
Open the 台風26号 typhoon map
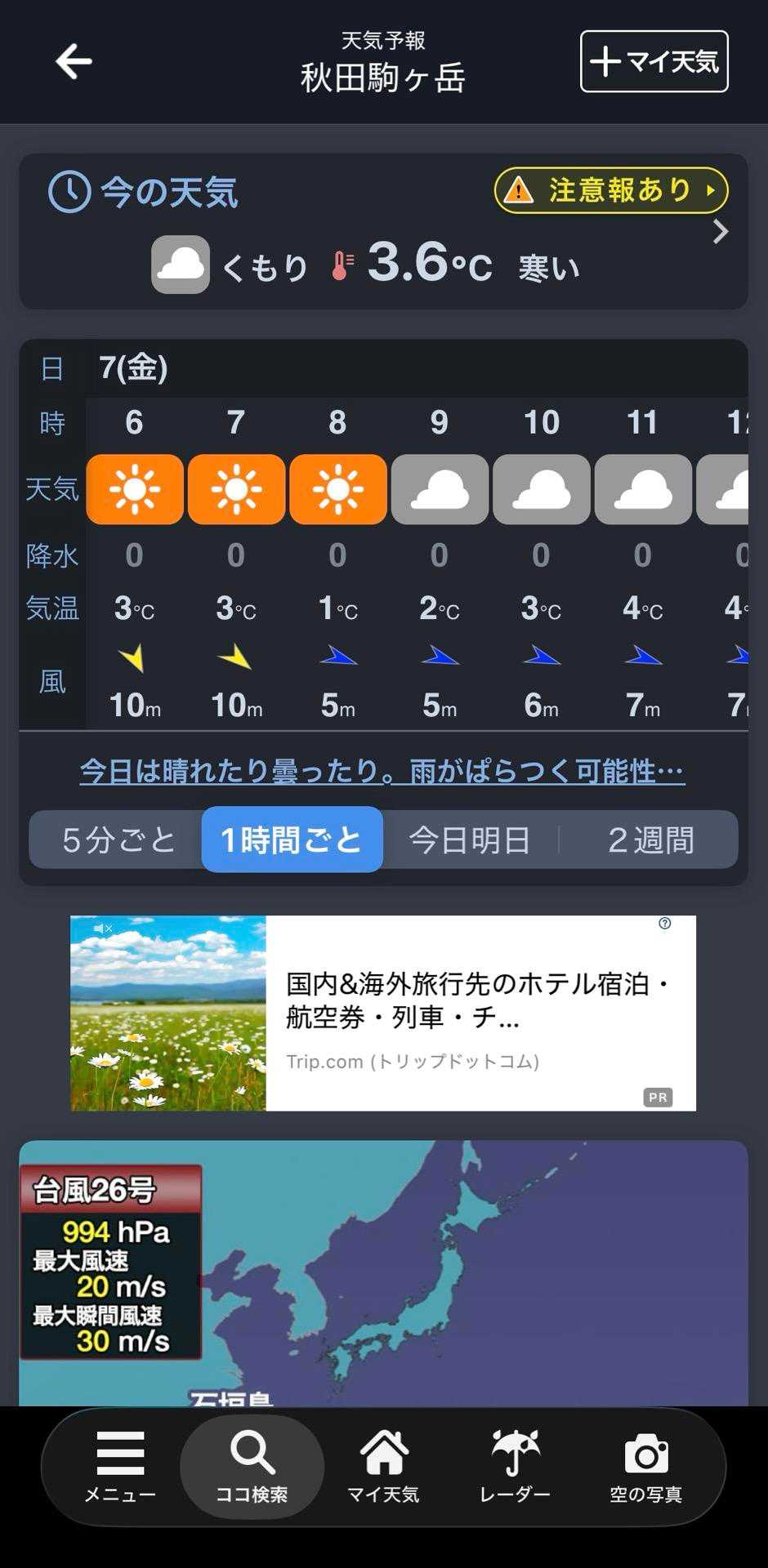click(x=383, y=1272)
